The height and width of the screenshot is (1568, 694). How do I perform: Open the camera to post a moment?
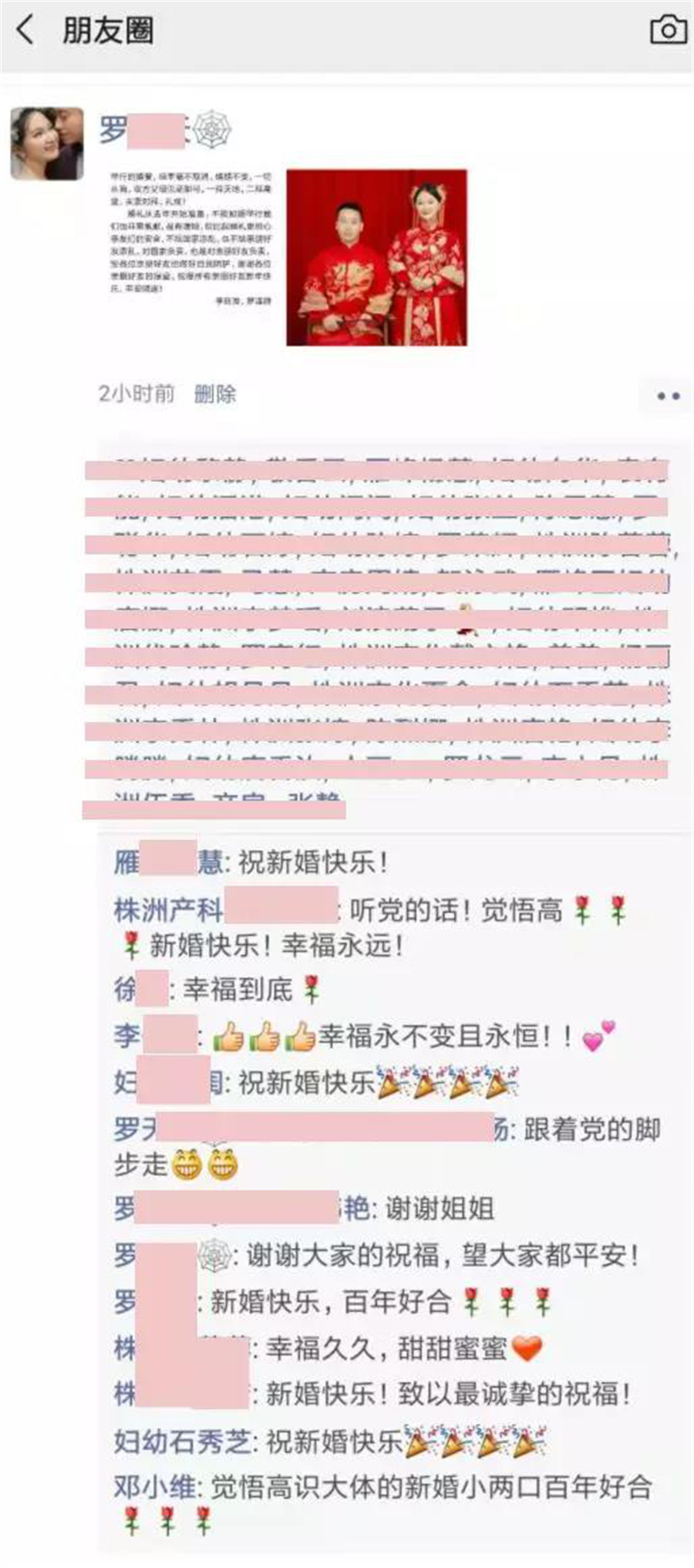(x=668, y=30)
